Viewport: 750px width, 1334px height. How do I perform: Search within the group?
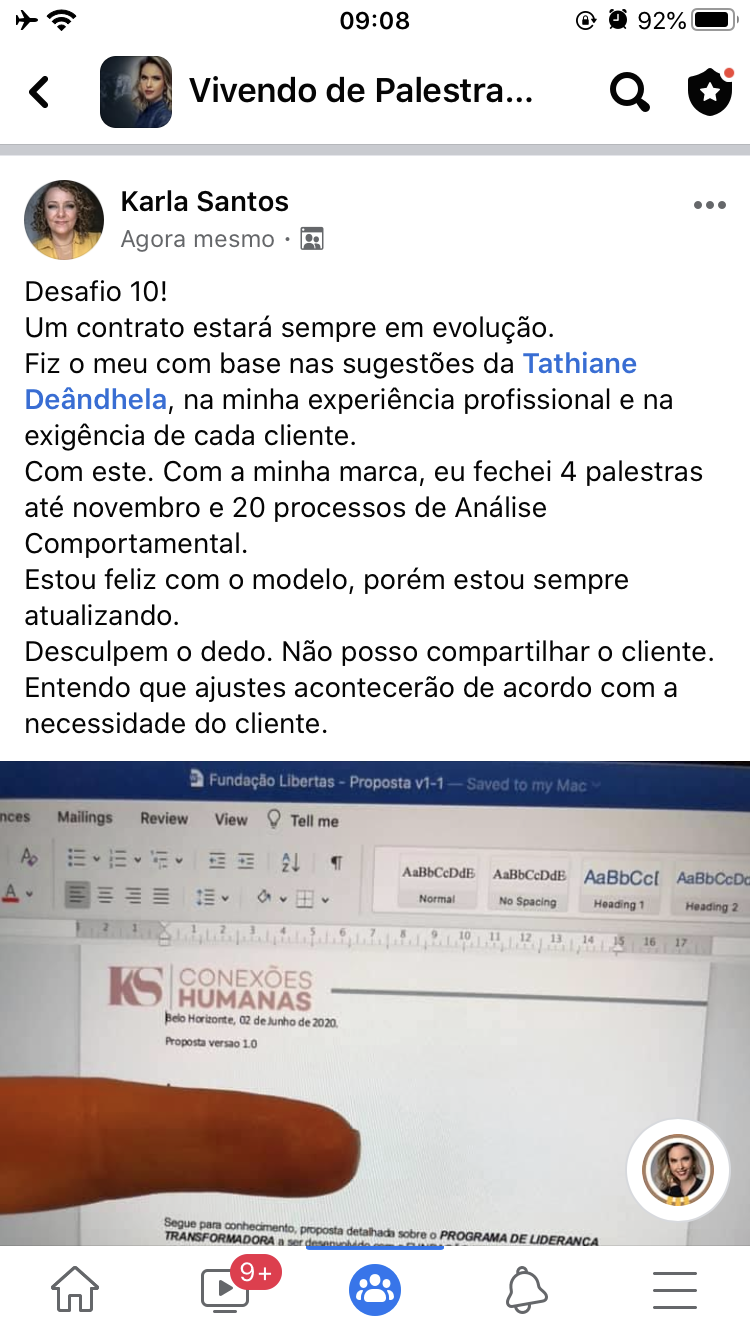[629, 92]
